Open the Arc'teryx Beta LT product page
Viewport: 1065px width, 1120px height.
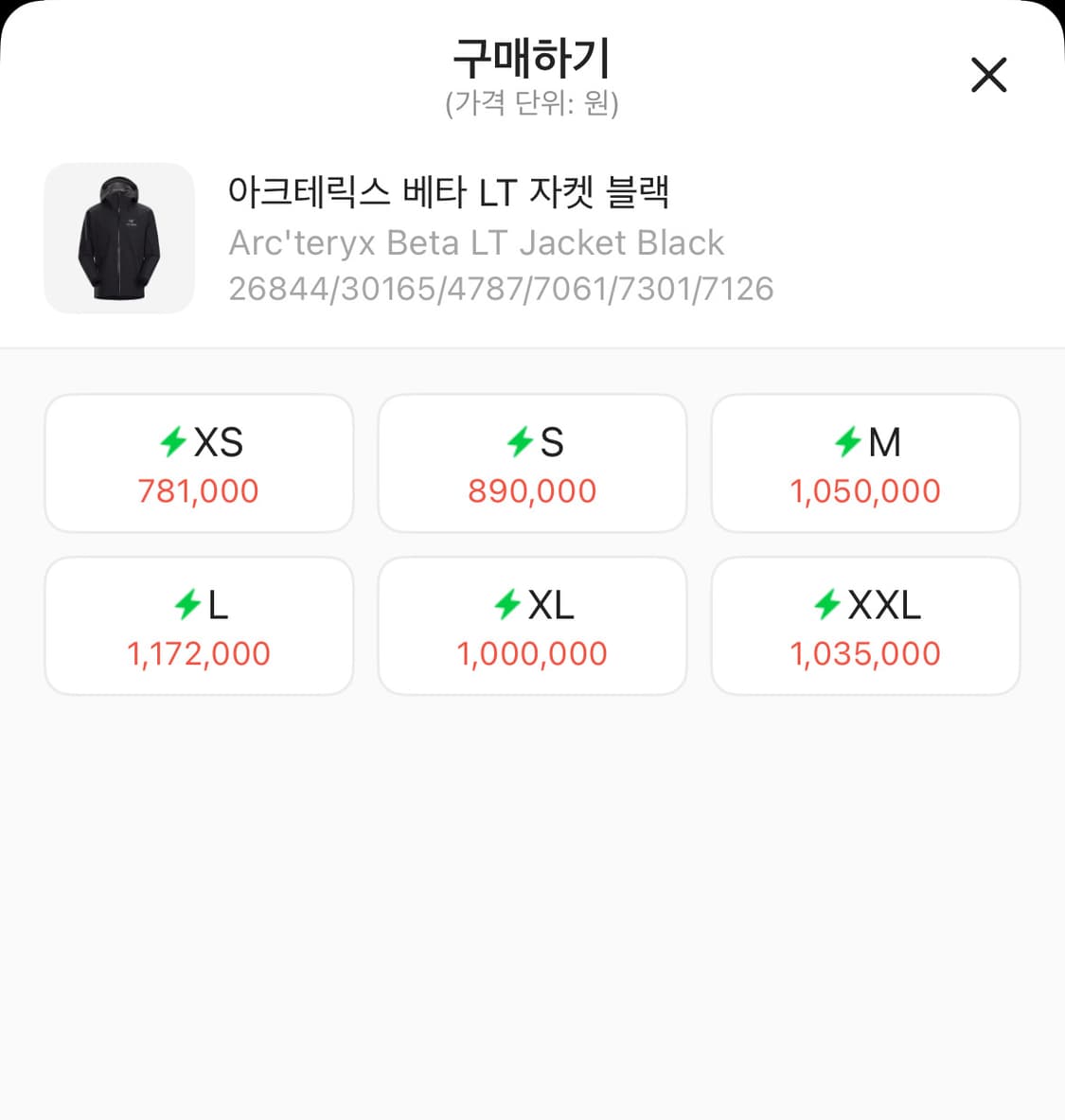point(475,242)
